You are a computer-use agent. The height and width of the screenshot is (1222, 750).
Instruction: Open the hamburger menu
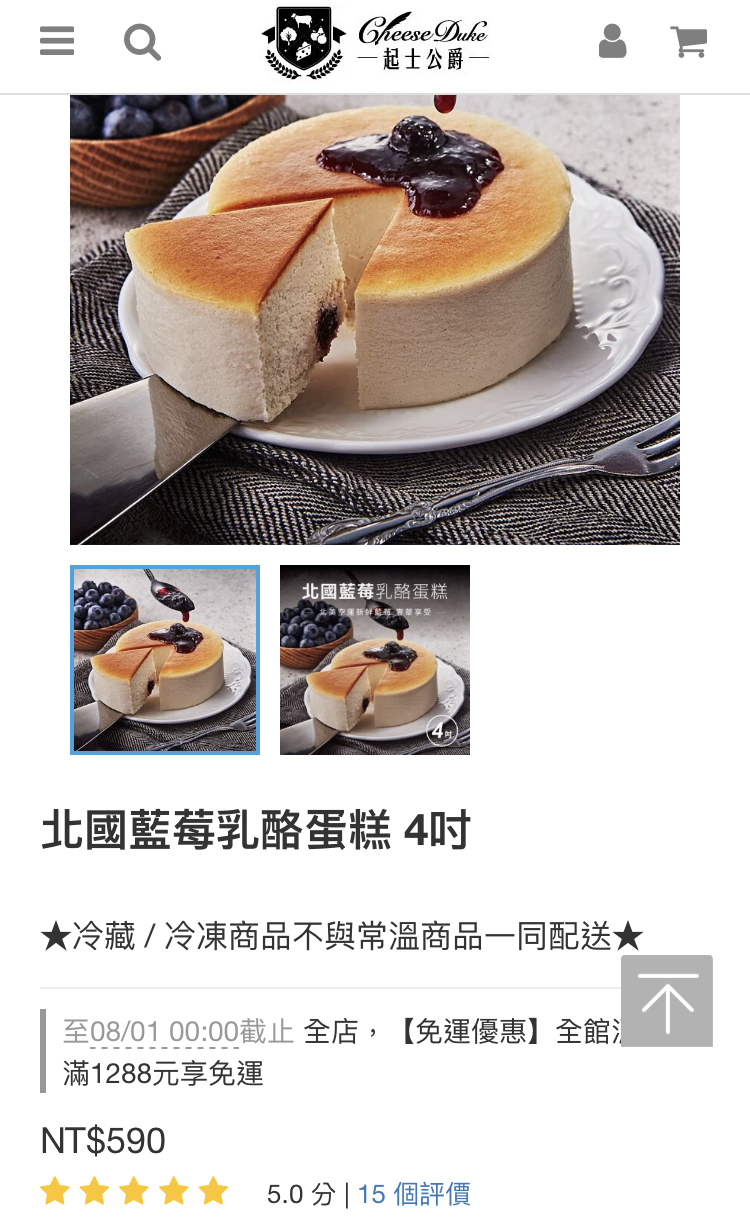tap(57, 42)
